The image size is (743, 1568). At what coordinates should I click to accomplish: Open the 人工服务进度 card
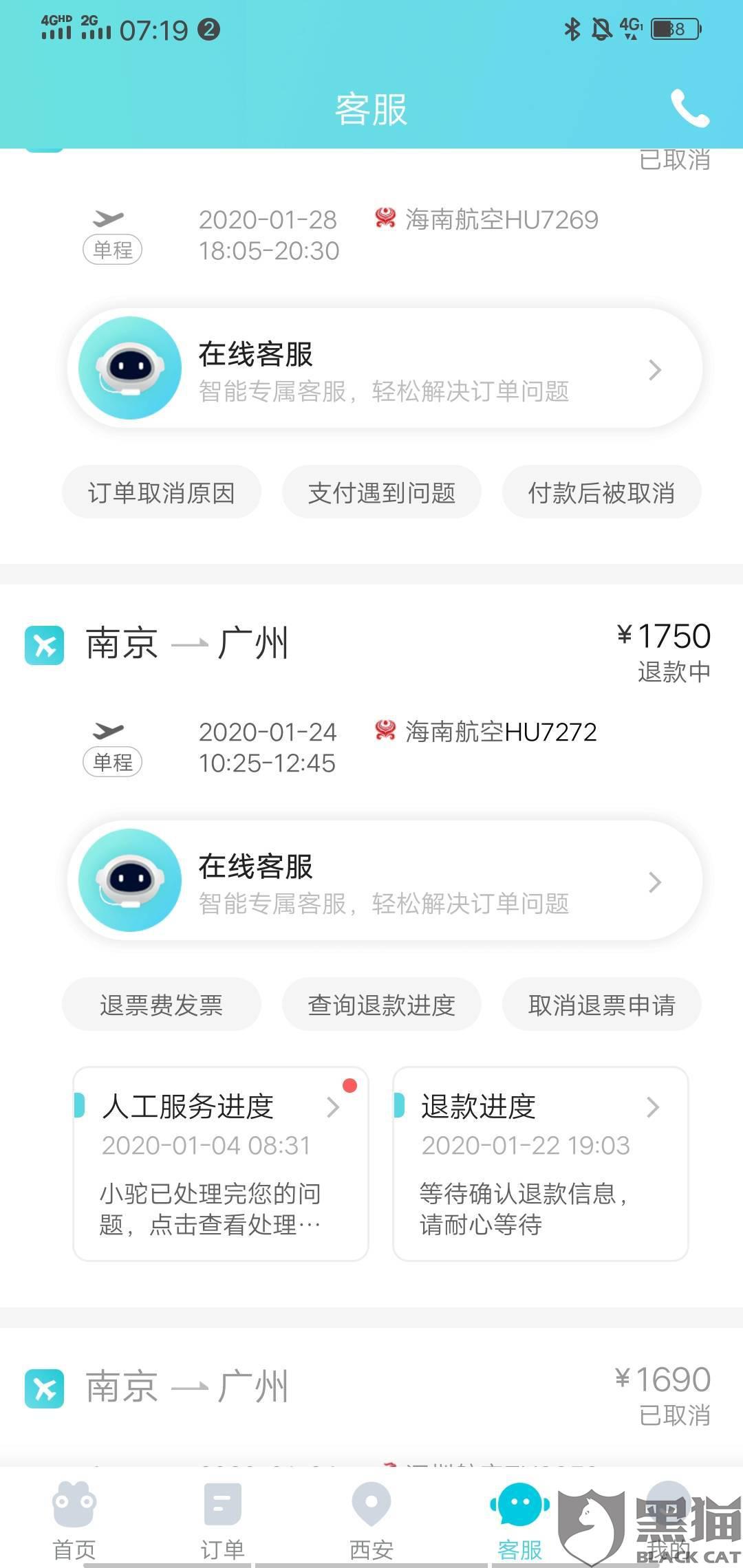point(221,1164)
